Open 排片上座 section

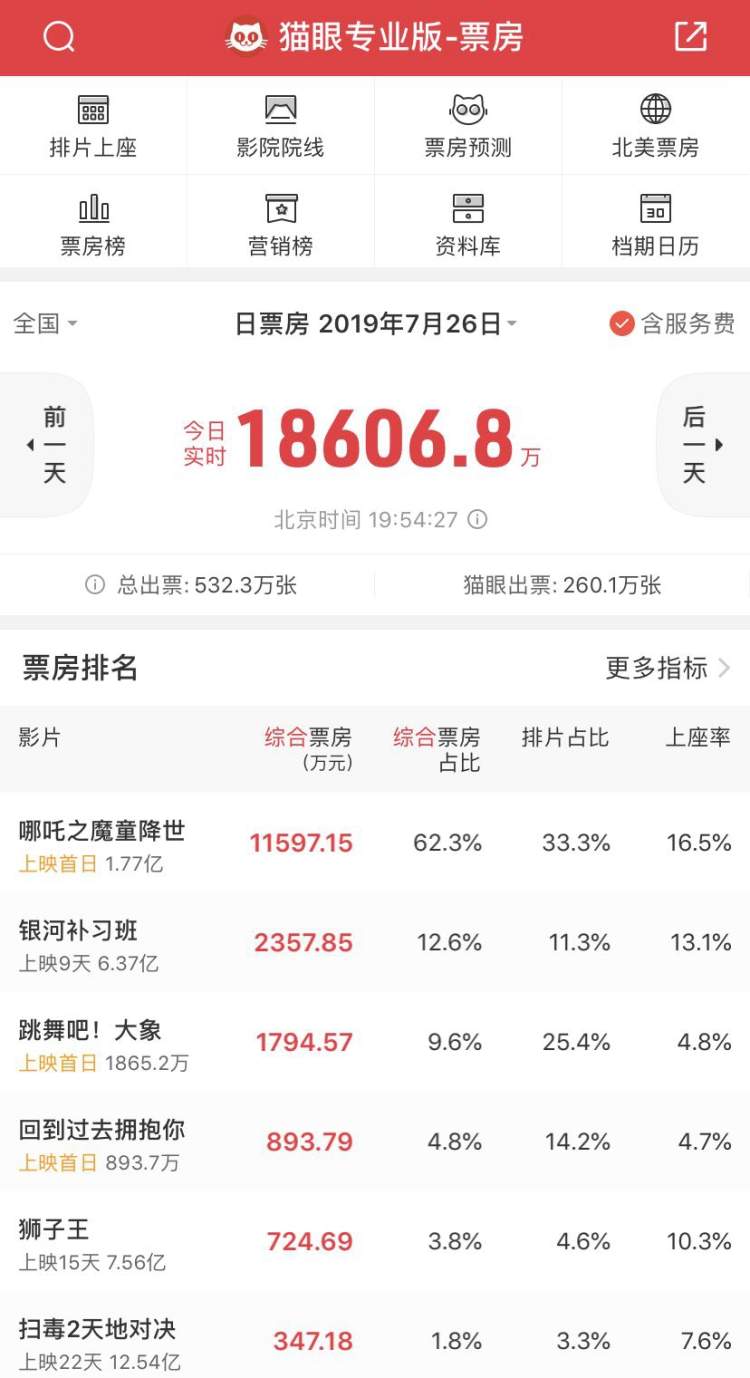pos(93,126)
